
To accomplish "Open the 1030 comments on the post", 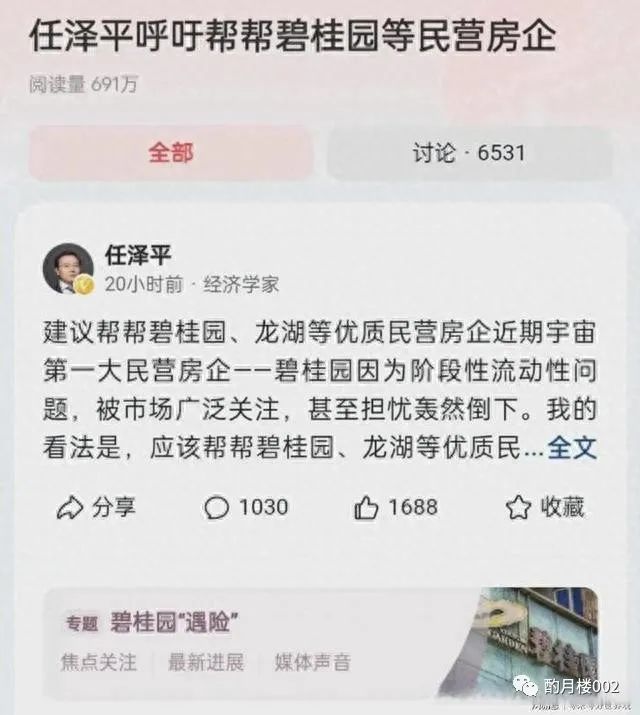I will (246, 507).
